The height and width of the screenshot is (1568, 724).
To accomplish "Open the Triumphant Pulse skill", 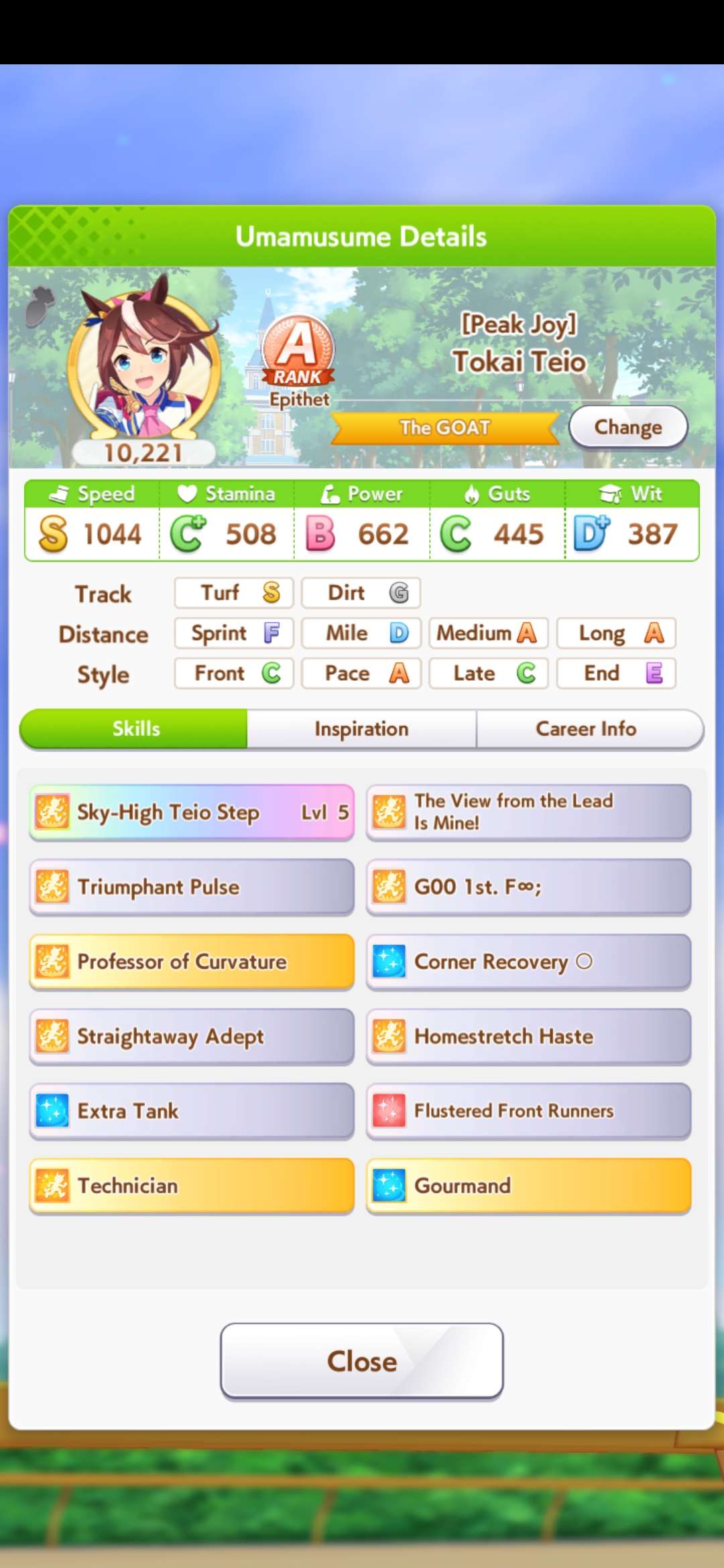I will point(192,887).
